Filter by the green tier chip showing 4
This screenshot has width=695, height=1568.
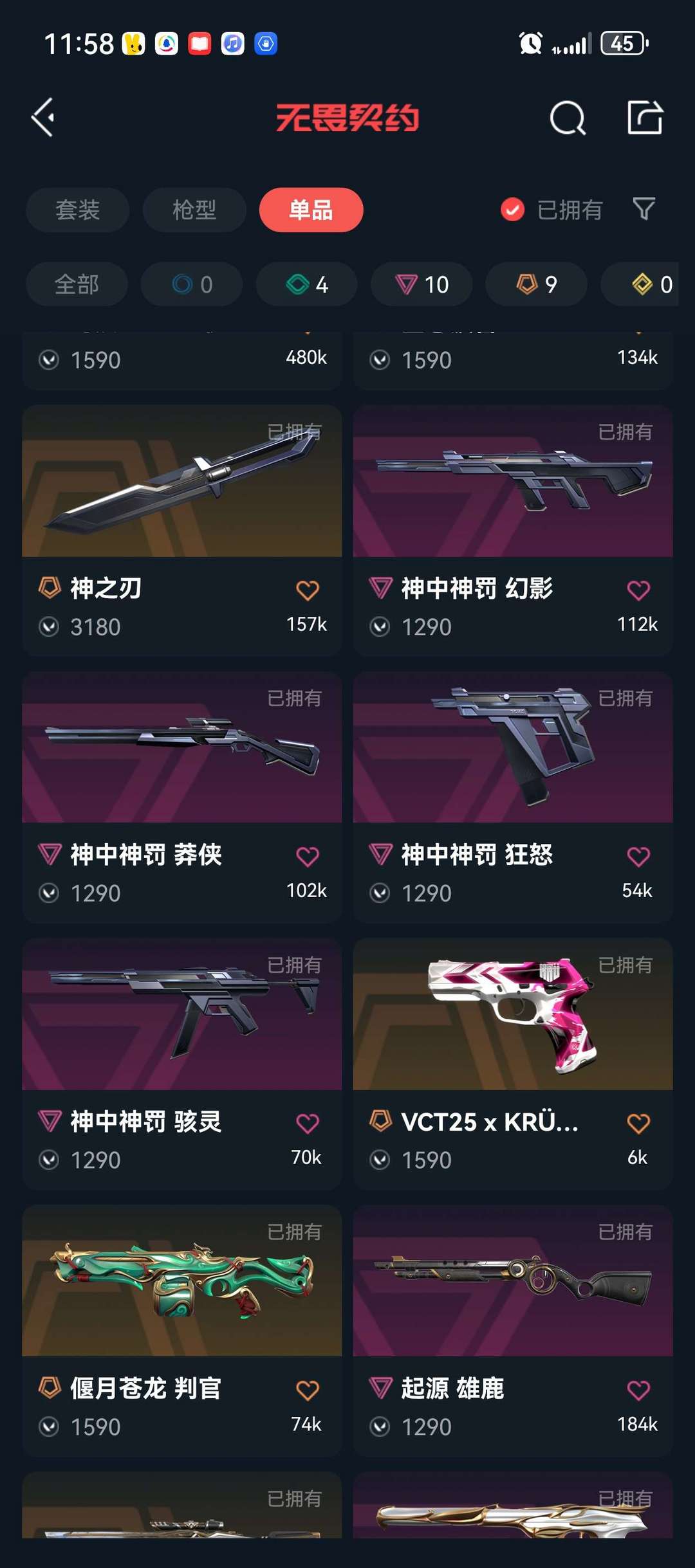(307, 284)
